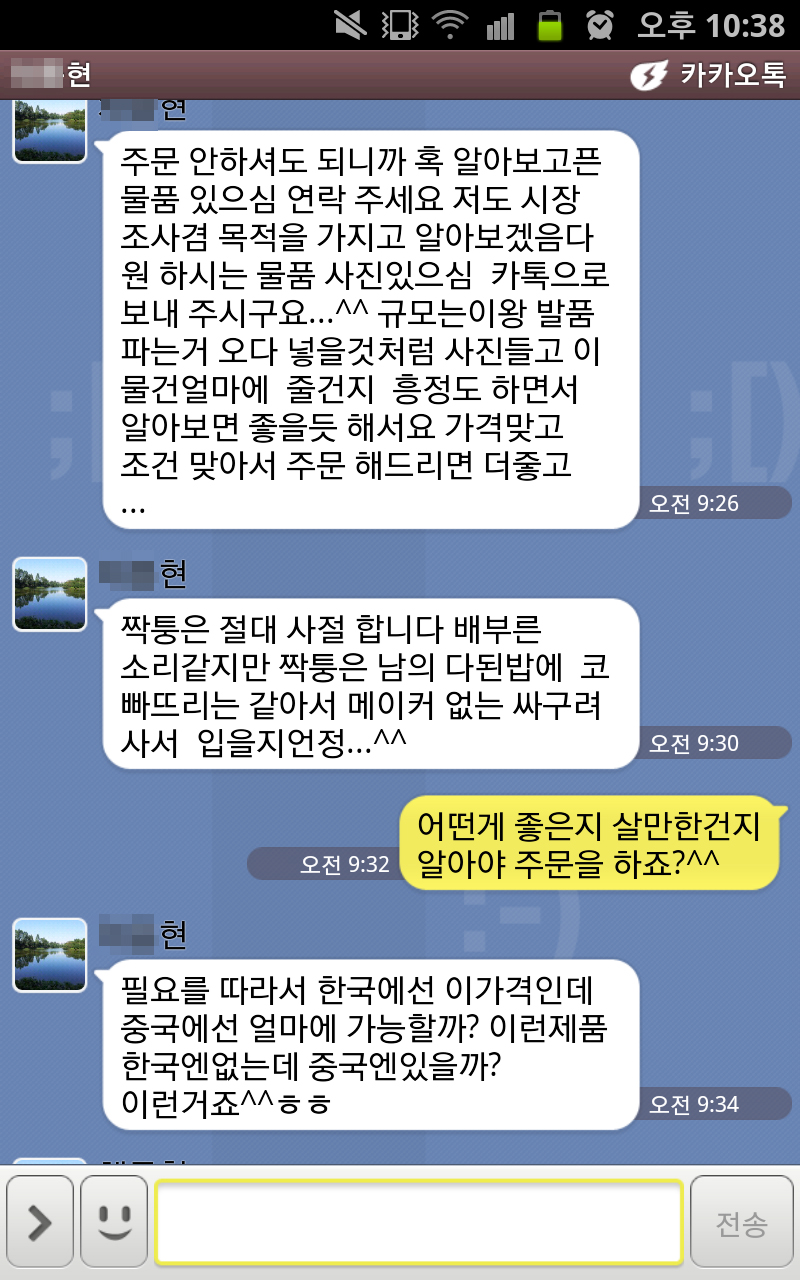Open the emoticon smiley picker
The image size is (800, 1280).
(114, 1222)
